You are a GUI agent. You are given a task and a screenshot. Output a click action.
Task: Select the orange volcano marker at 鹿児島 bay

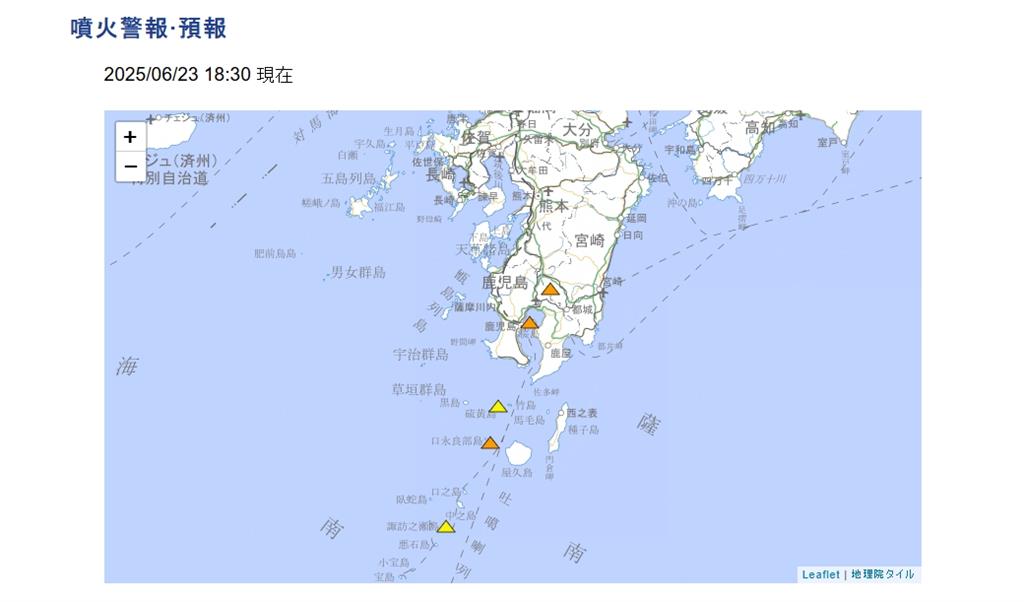530,323
